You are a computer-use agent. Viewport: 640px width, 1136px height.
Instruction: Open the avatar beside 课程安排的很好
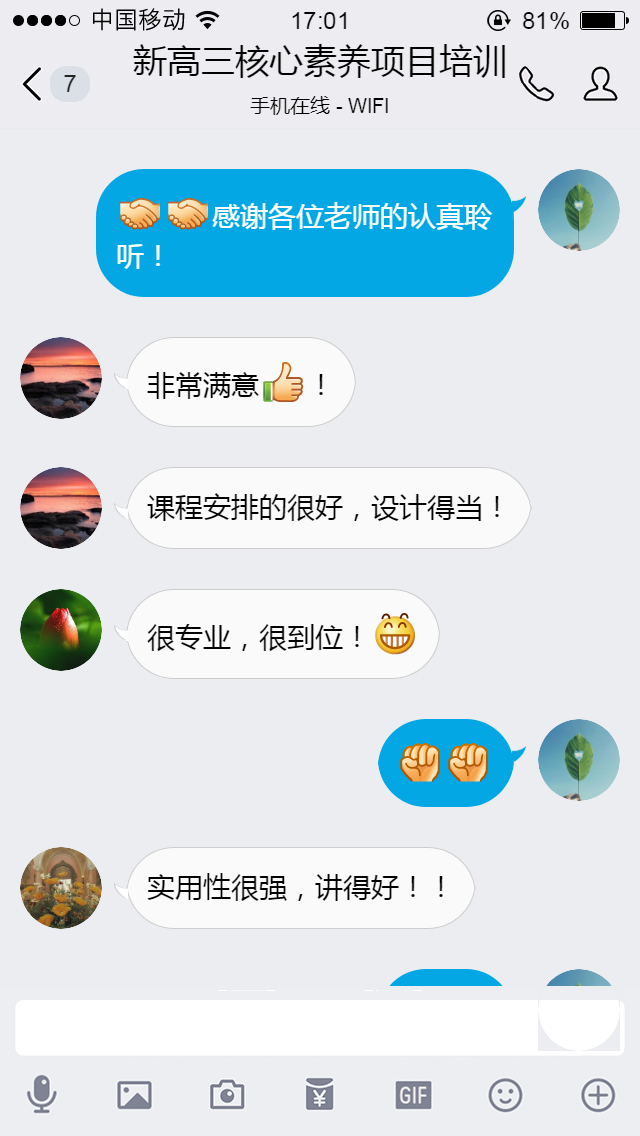[61, 508]
